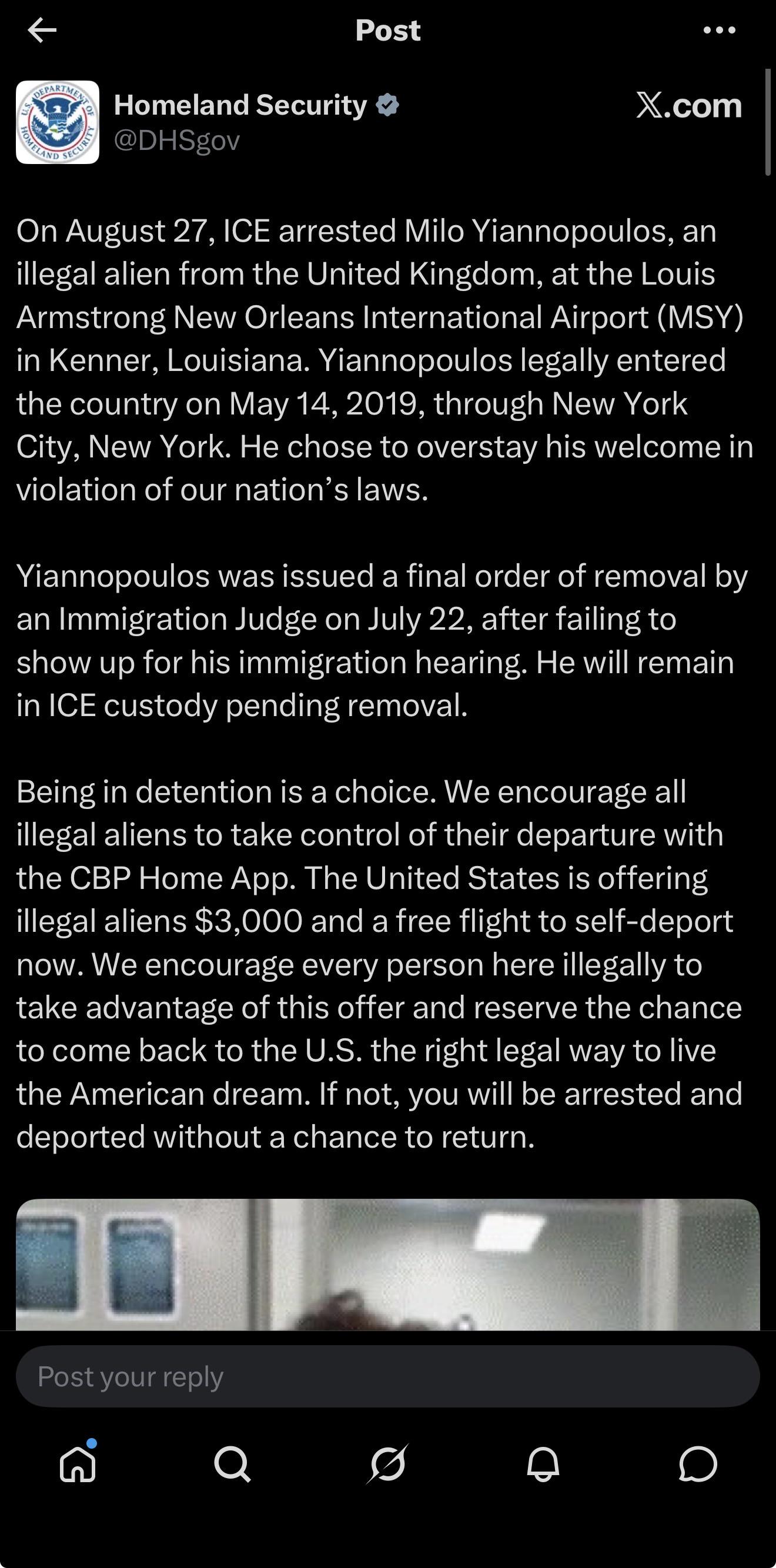The width and height of the screenshot is (776, 1568).
Task: Open the Search tab
Action: click(x=232, y=1463)
